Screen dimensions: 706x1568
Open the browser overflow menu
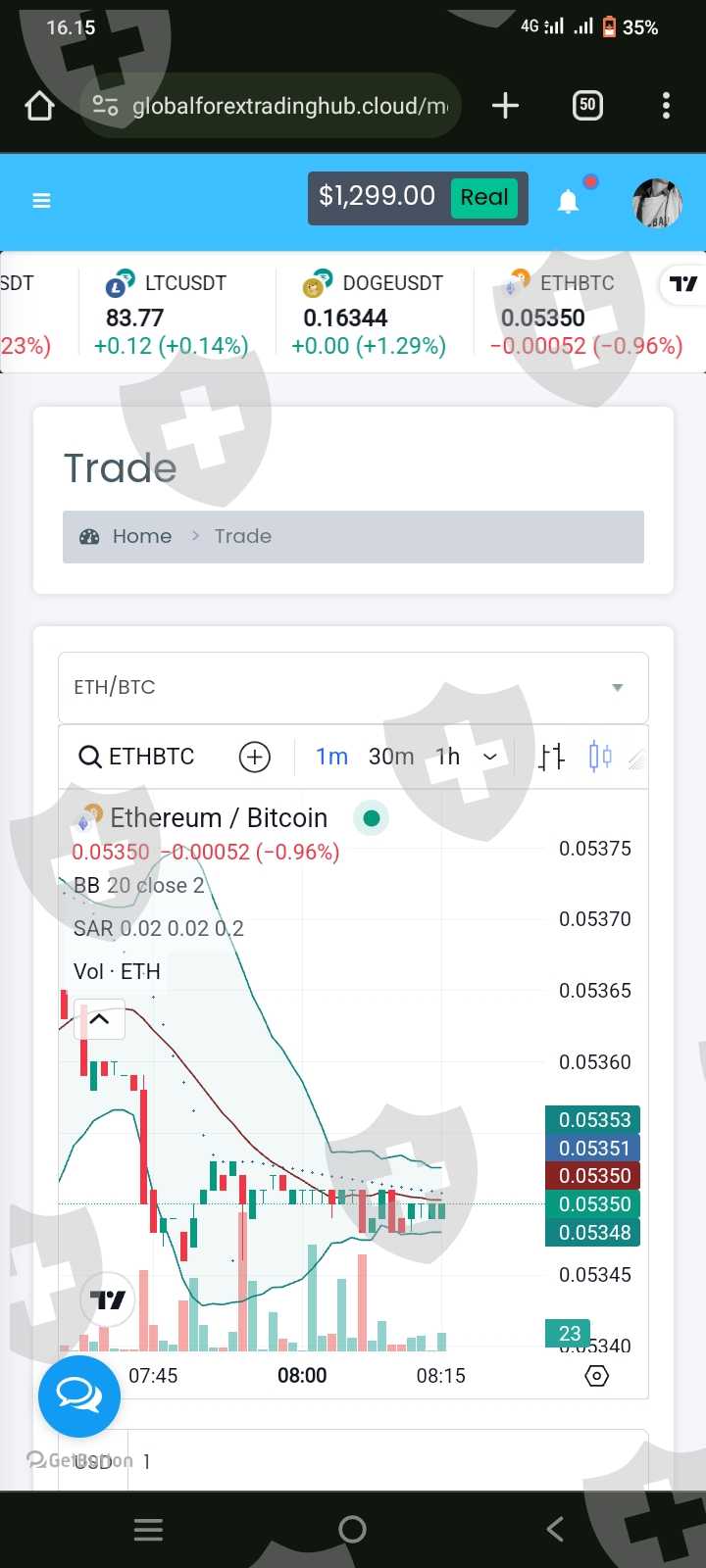pyautogui.click(x=666, y=106)
